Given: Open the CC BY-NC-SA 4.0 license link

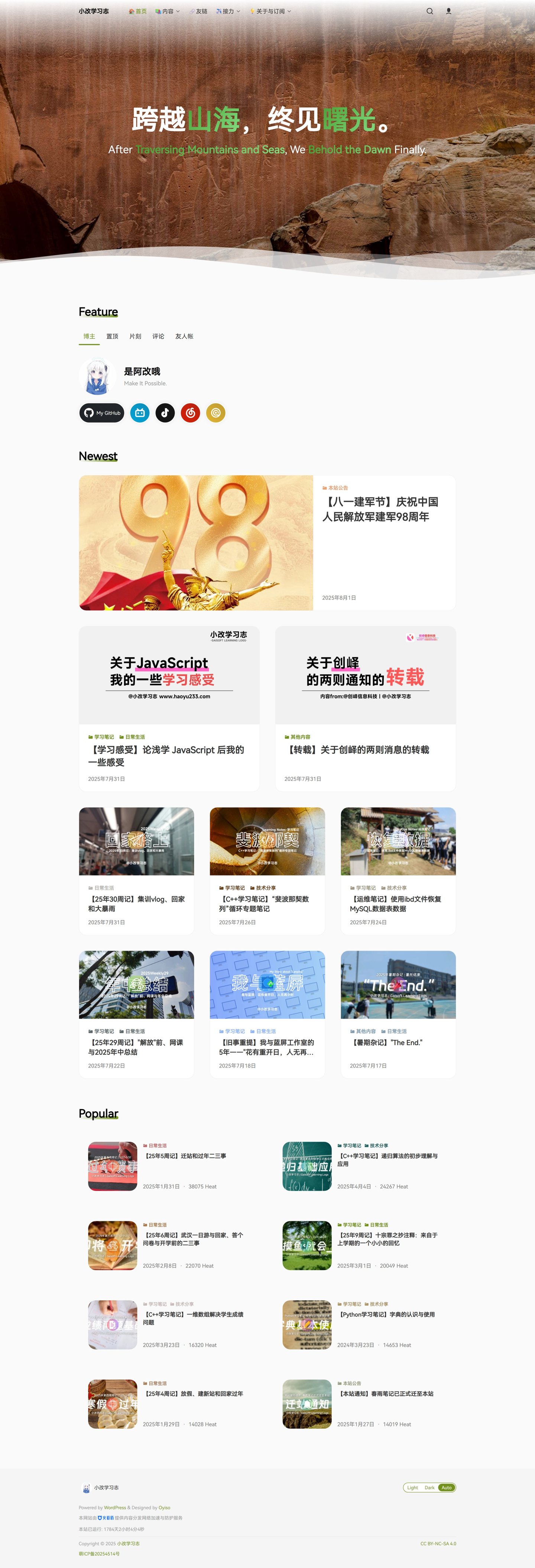Looking at the screenshot, I should (438, 1543).
